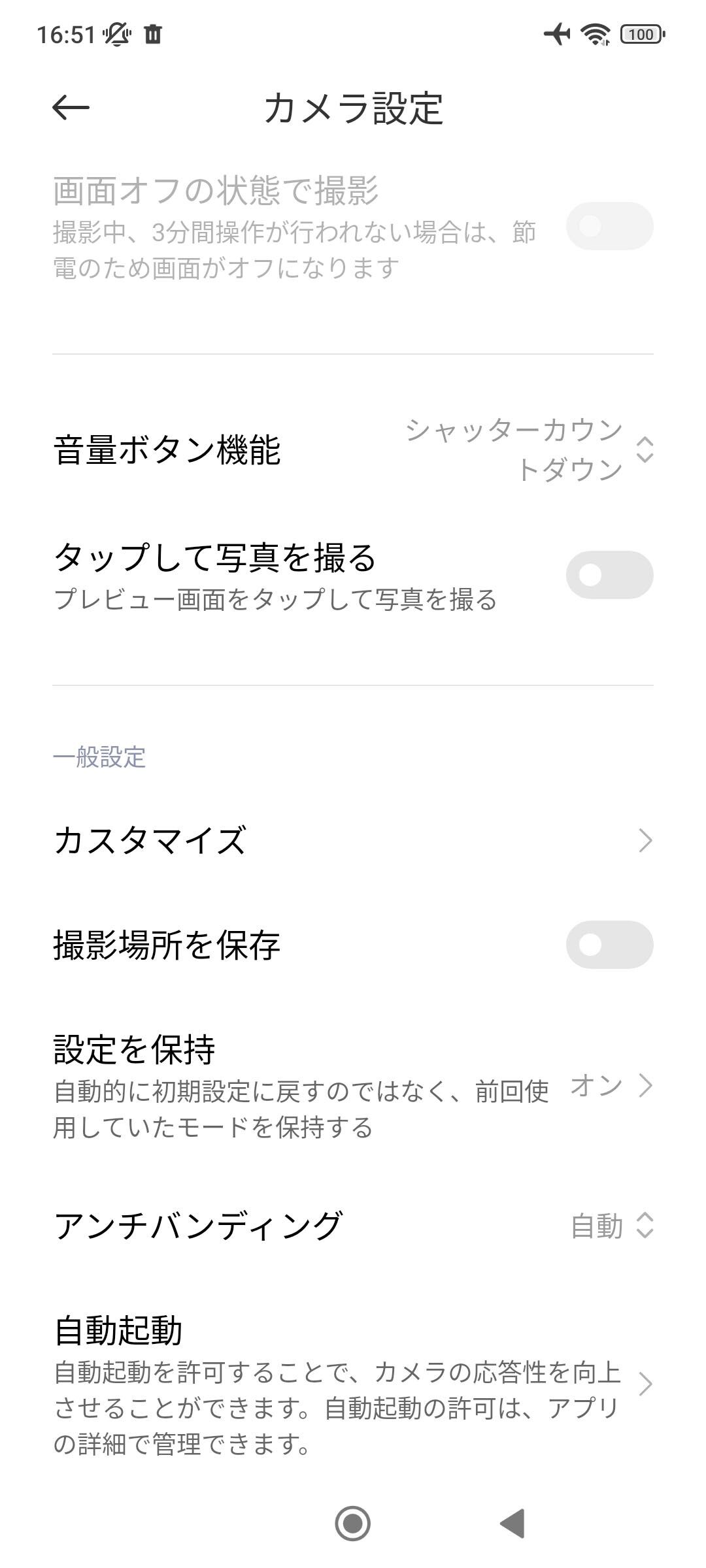Tap the system home button
This screenshot has height=1568, width=706.
353,1524
